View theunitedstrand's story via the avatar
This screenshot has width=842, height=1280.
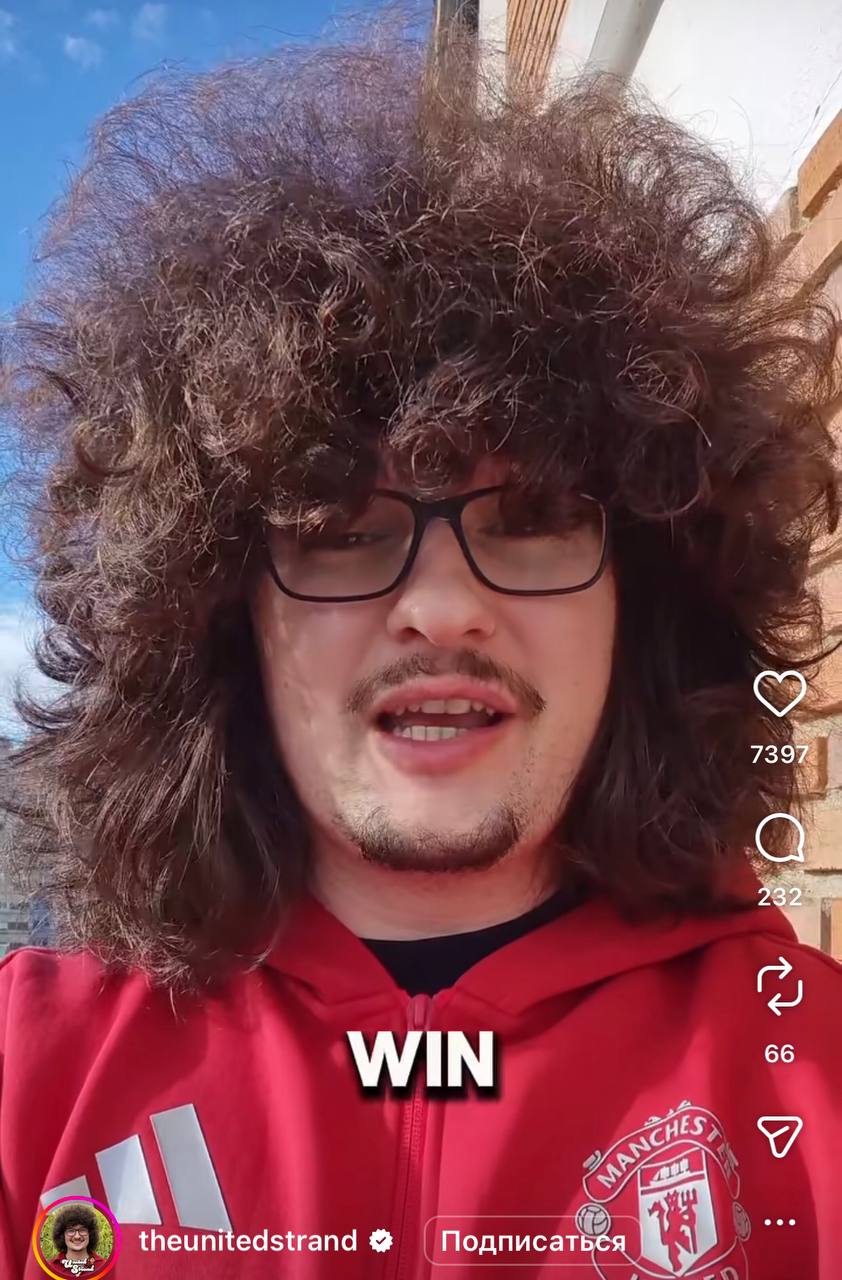point(76,1239)
